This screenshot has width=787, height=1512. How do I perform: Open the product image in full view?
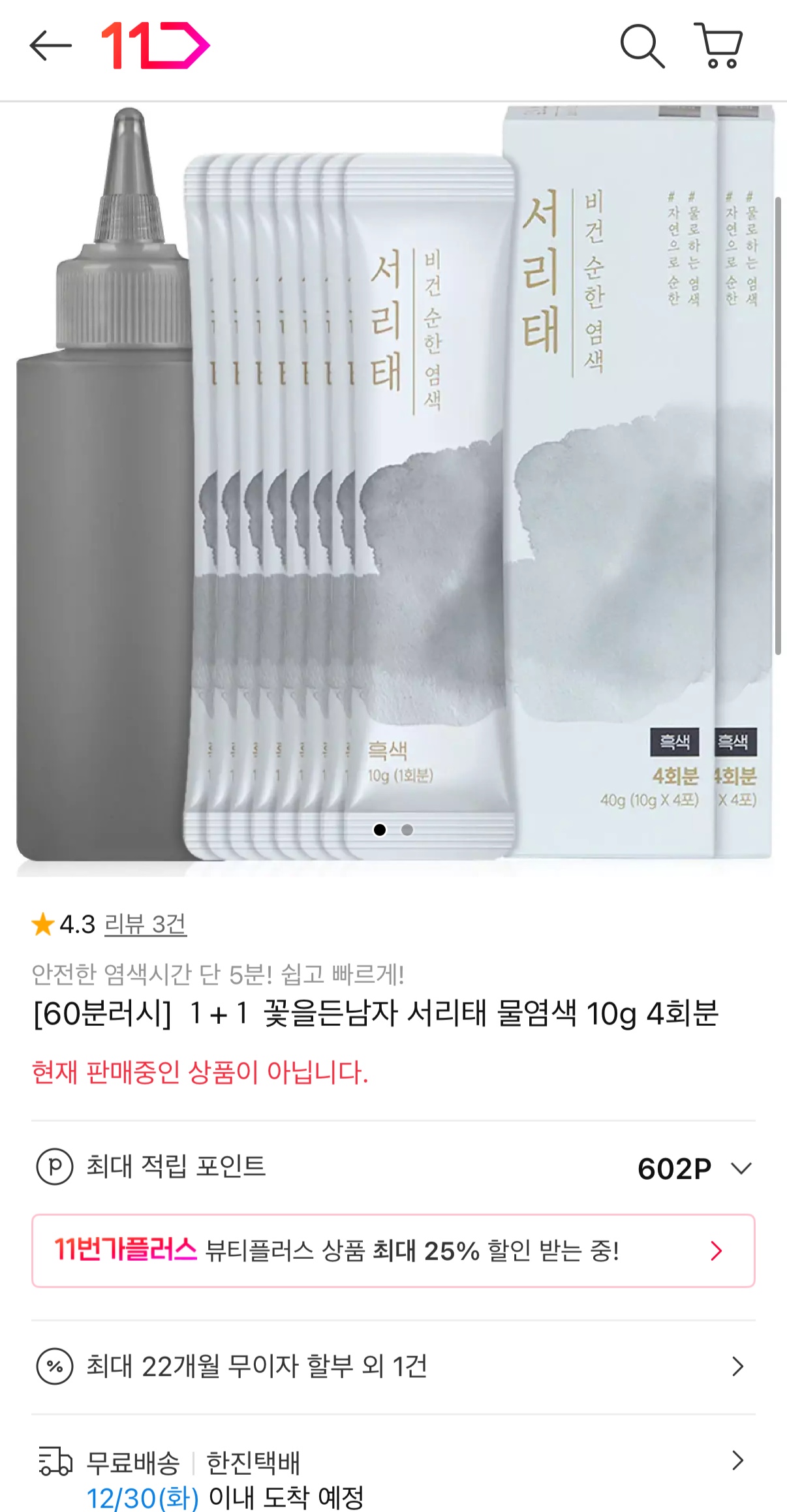coord(393,489)
